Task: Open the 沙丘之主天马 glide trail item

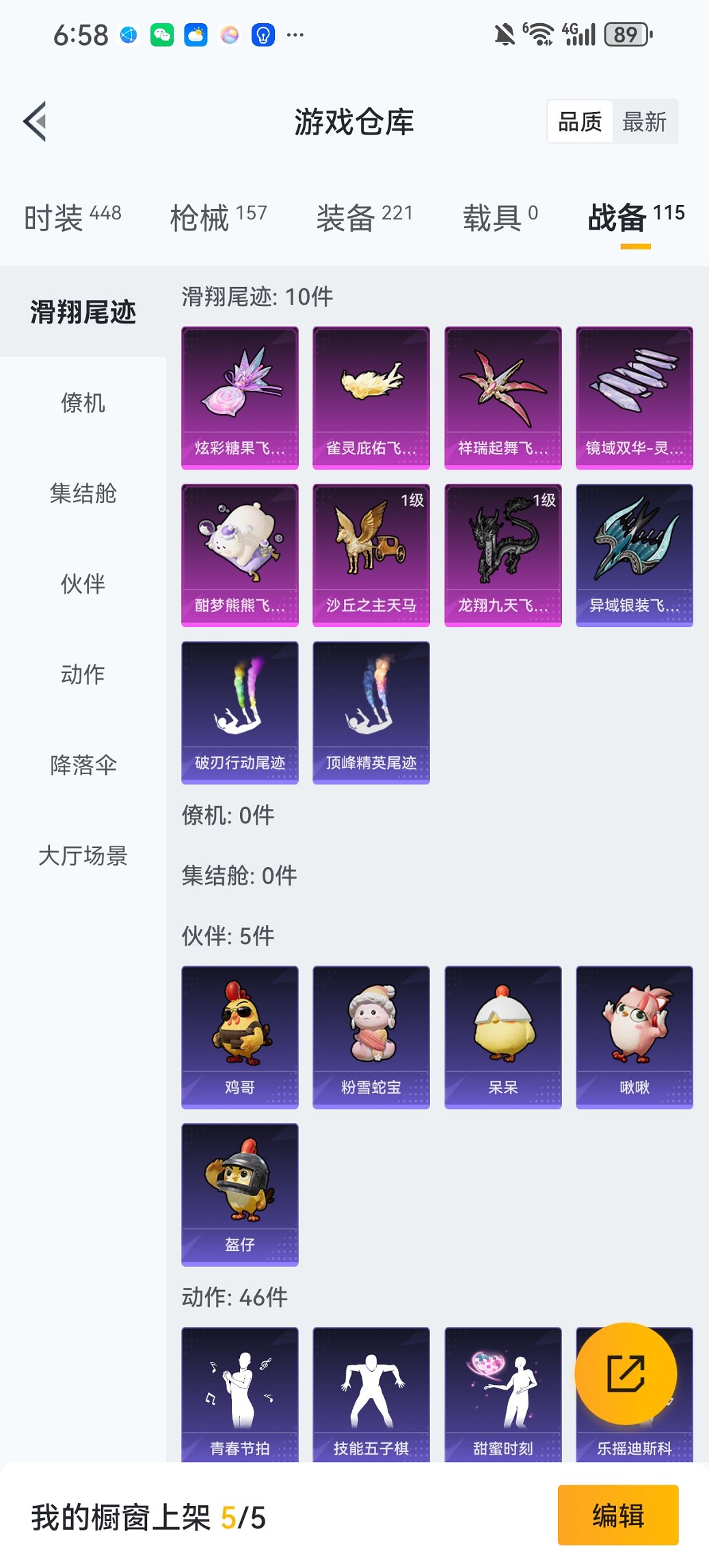Action: pos(371,555)
